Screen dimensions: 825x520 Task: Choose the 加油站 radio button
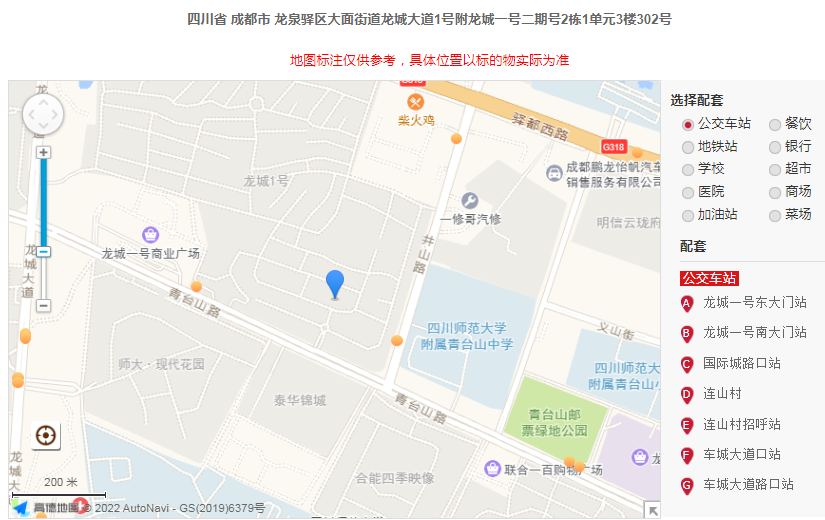[x=688, y=215]
